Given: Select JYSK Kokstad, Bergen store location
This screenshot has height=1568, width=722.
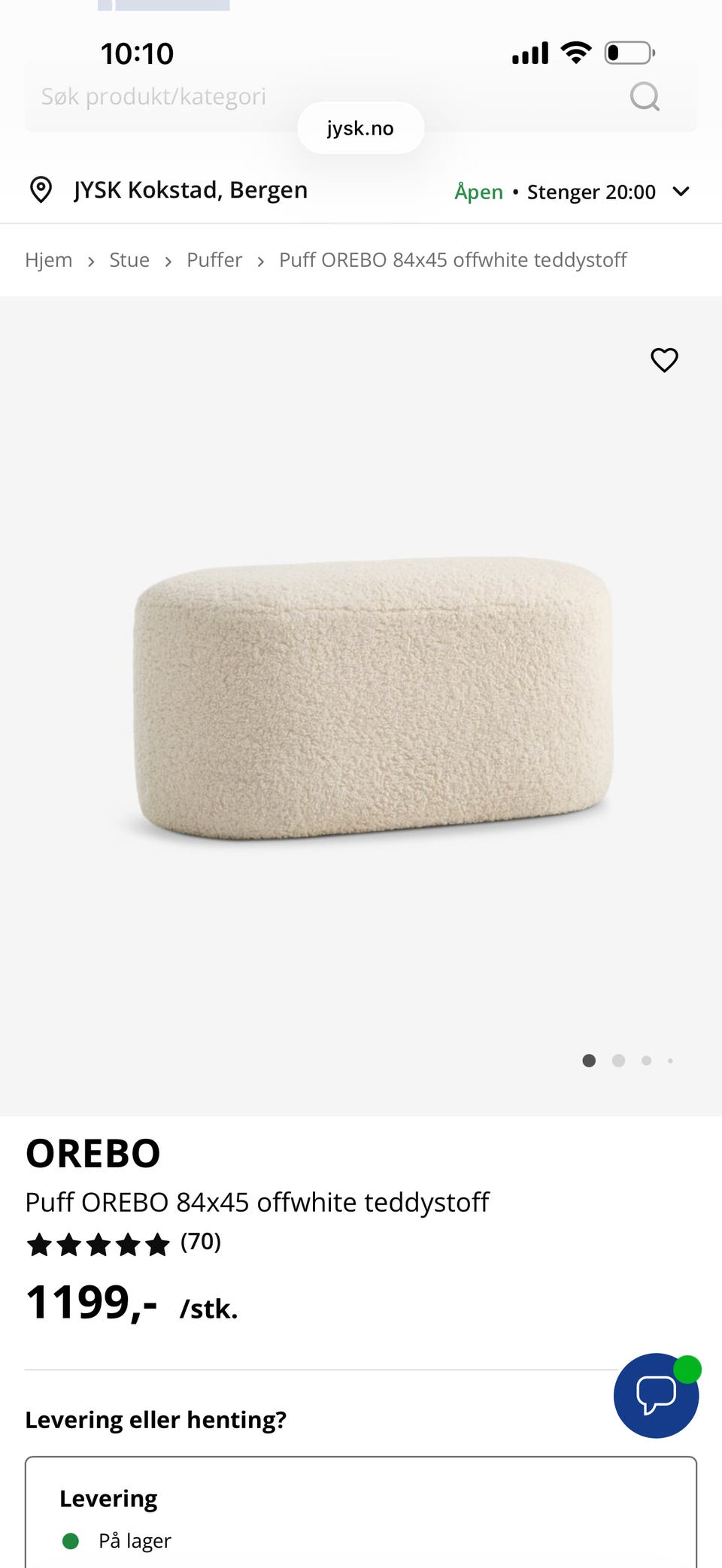Looking at the screenshot, I should tap(190, 190).
